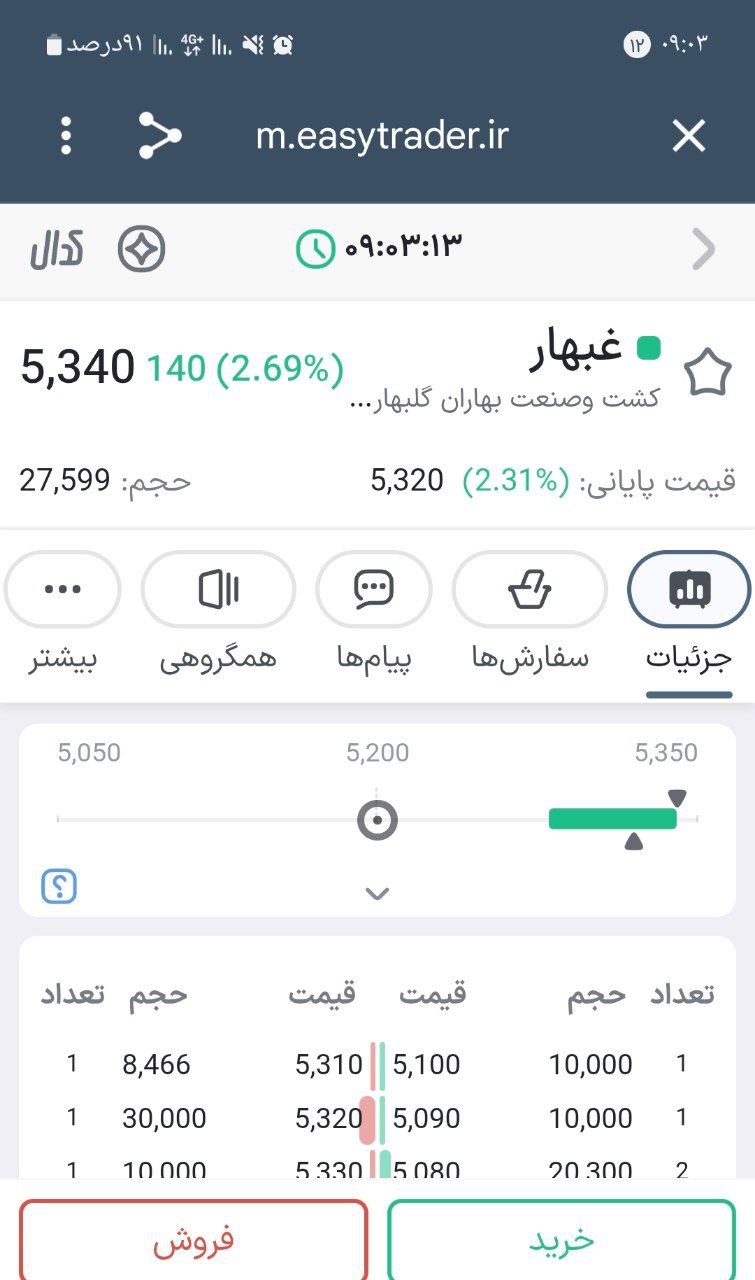Screen dimensions: 755x1280
Task: Open the three-dot overflow menu
Action: pyautogui.click(x=66, y=136)
